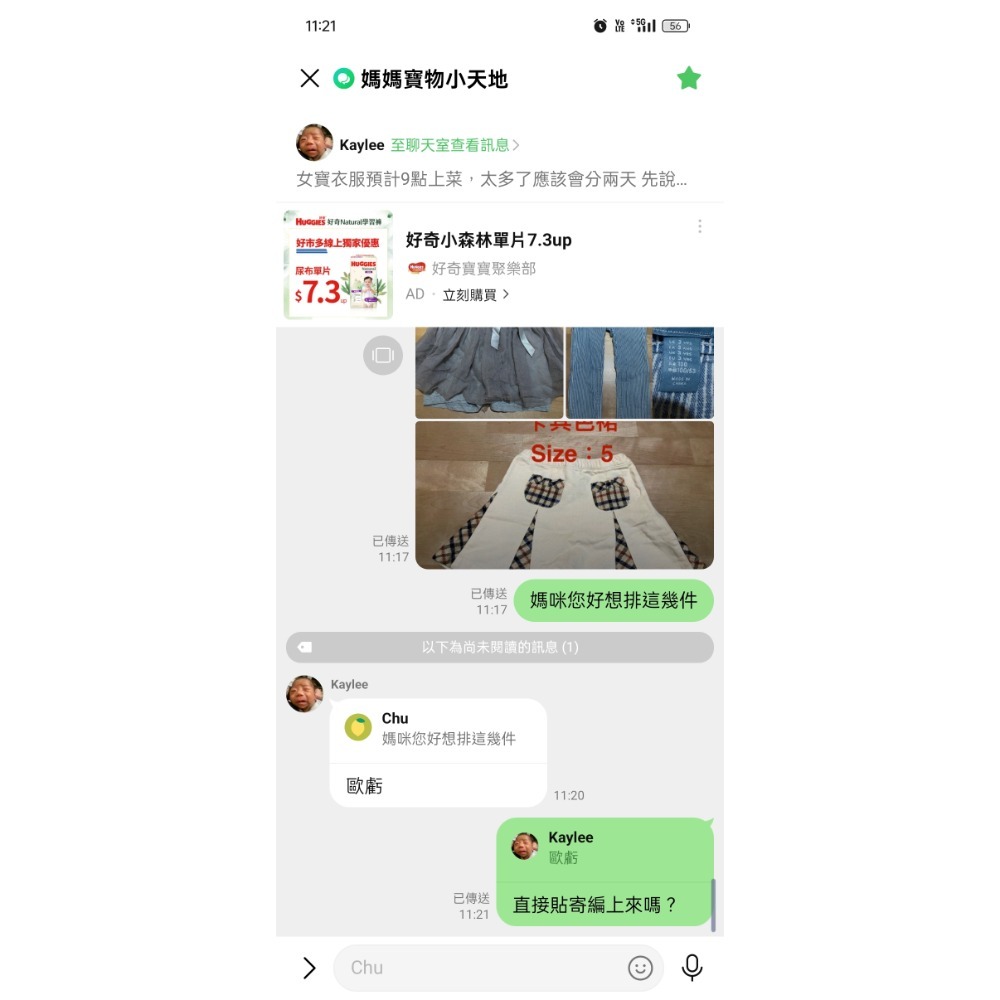The image size is (1000, 1000).
Task: Open Kaylee's profile picture in chat
Action: 305,693
